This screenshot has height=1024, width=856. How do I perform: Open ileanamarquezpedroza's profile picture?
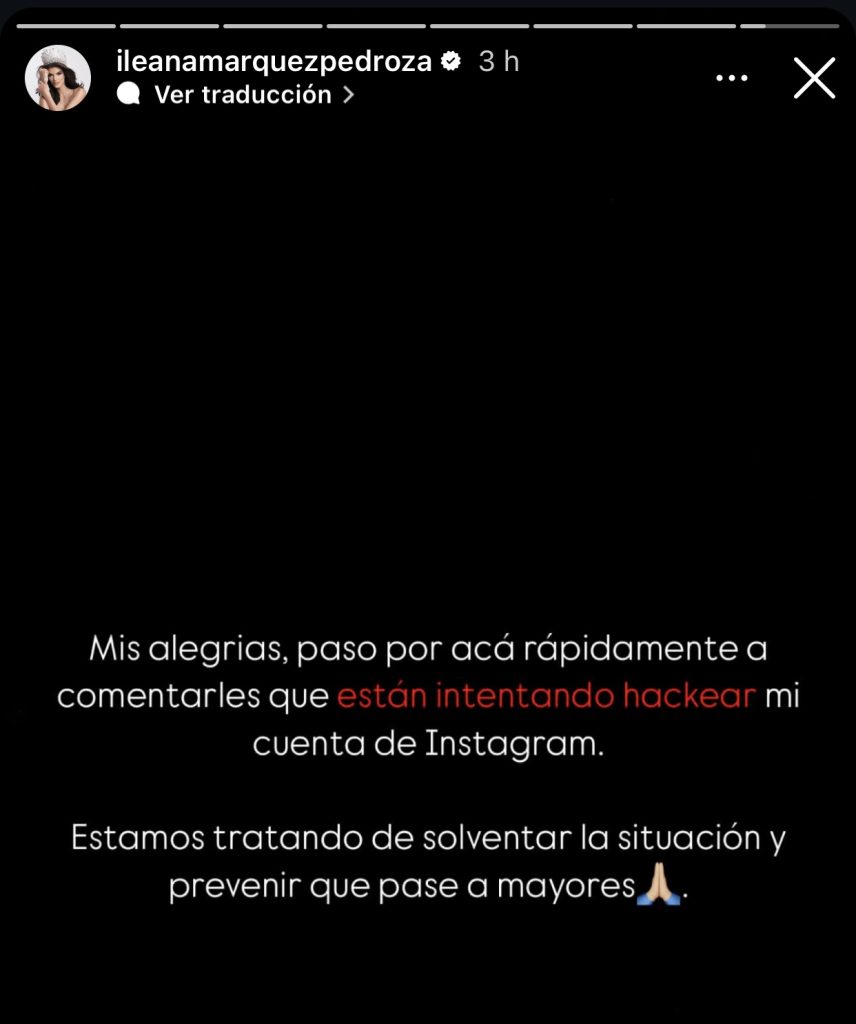click(58, 78)
